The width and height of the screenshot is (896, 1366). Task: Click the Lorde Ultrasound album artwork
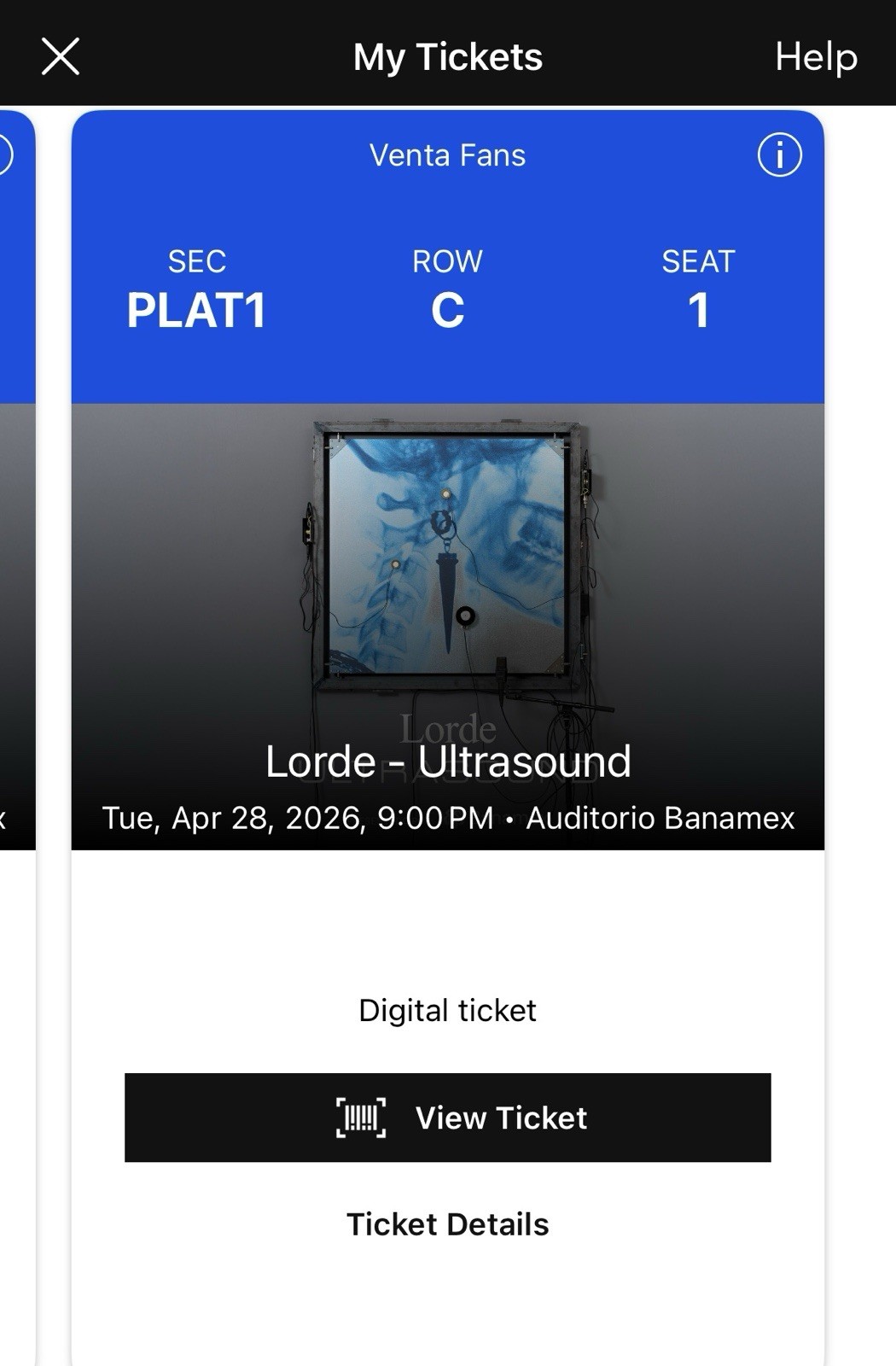447,555
